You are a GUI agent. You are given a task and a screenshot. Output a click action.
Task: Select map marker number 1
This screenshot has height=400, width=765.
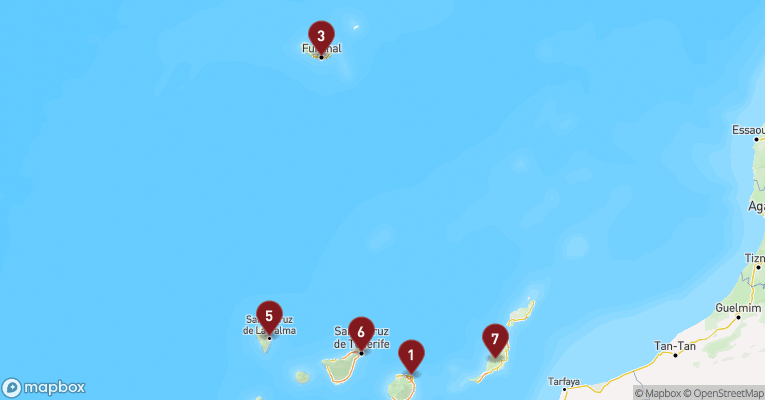click(410, 355)
